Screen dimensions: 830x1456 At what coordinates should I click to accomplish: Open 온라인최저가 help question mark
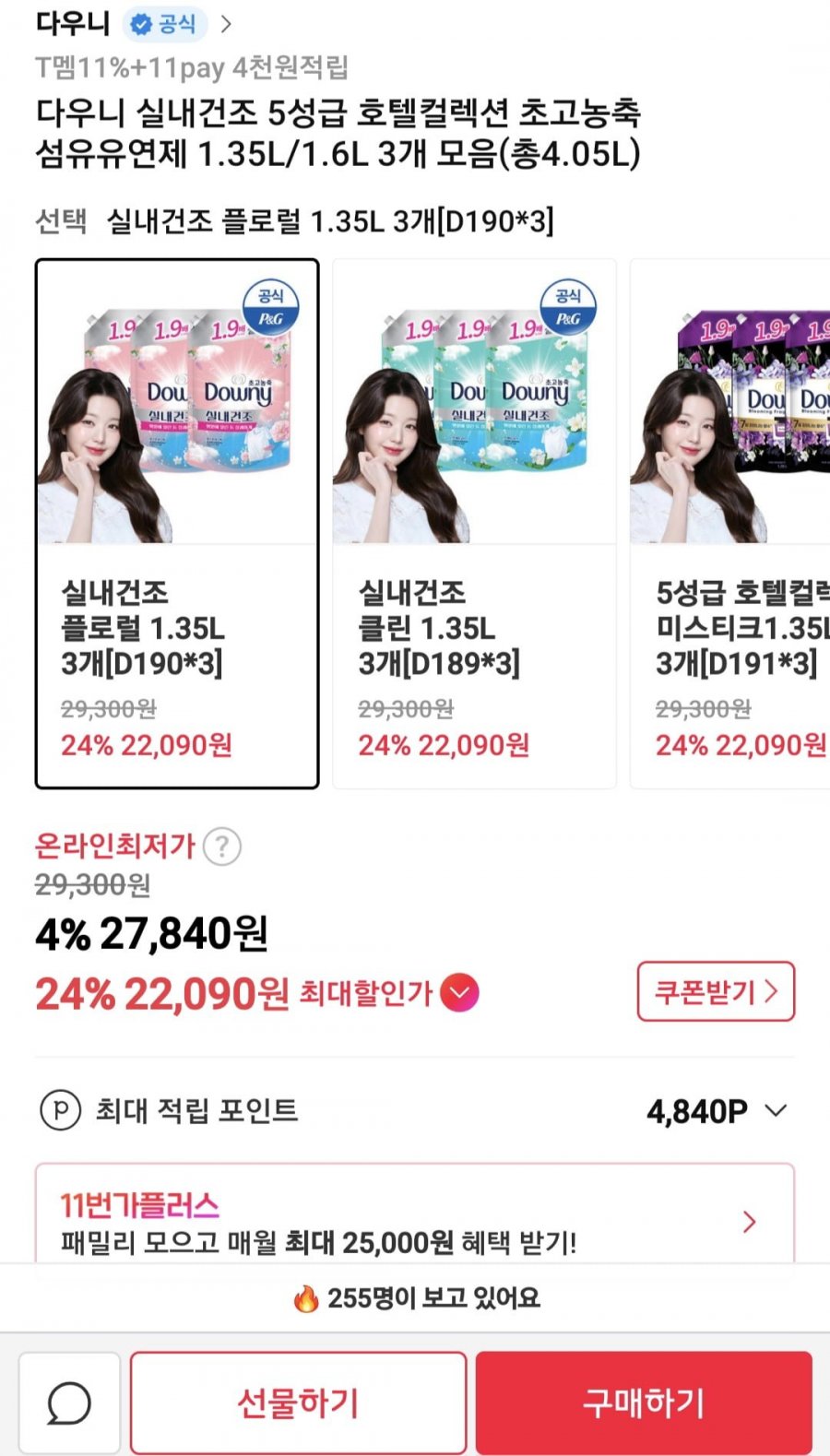point(221,846)
